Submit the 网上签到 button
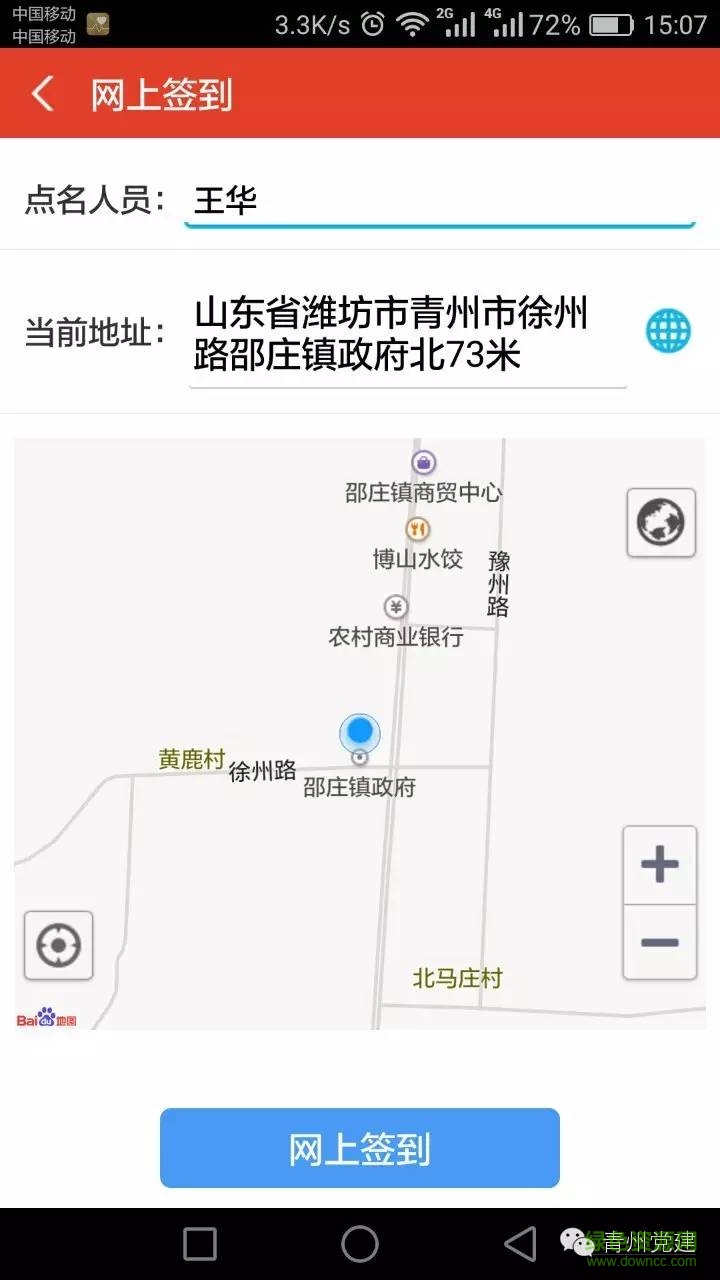The width and height of the screenshot is (720, 1280). [x=360, y=1148]
